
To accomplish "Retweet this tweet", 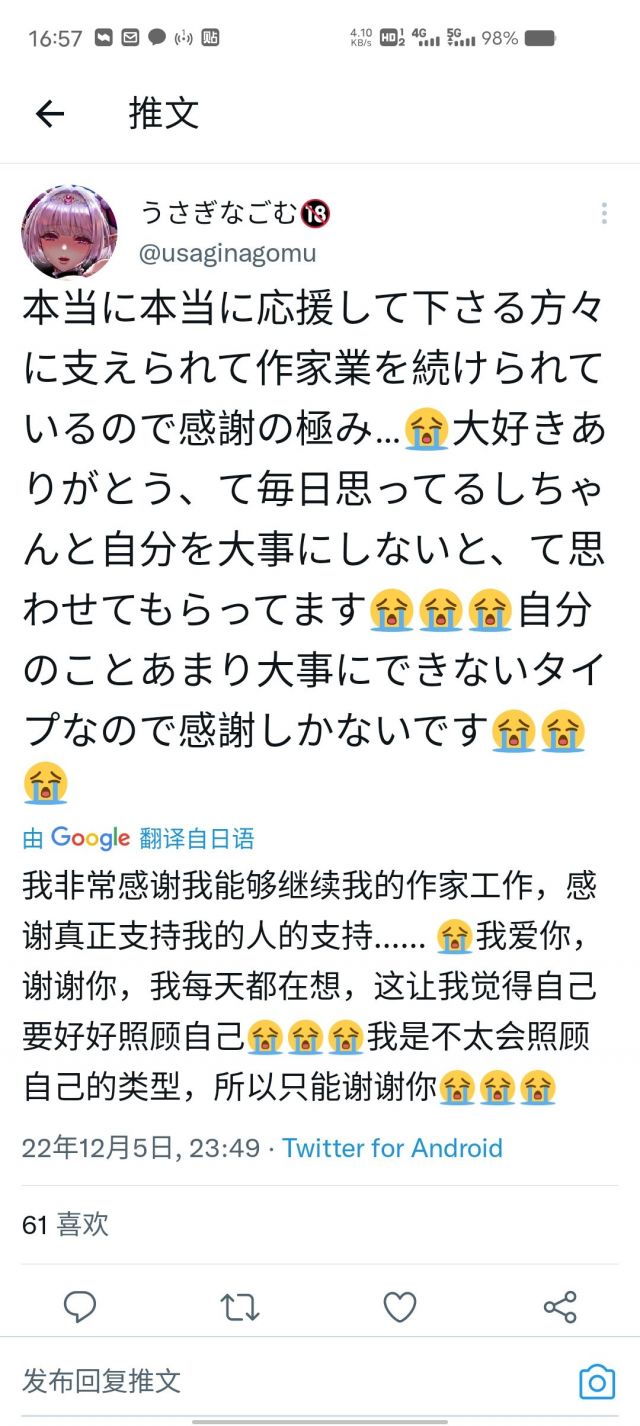I will coord(240,1306).
